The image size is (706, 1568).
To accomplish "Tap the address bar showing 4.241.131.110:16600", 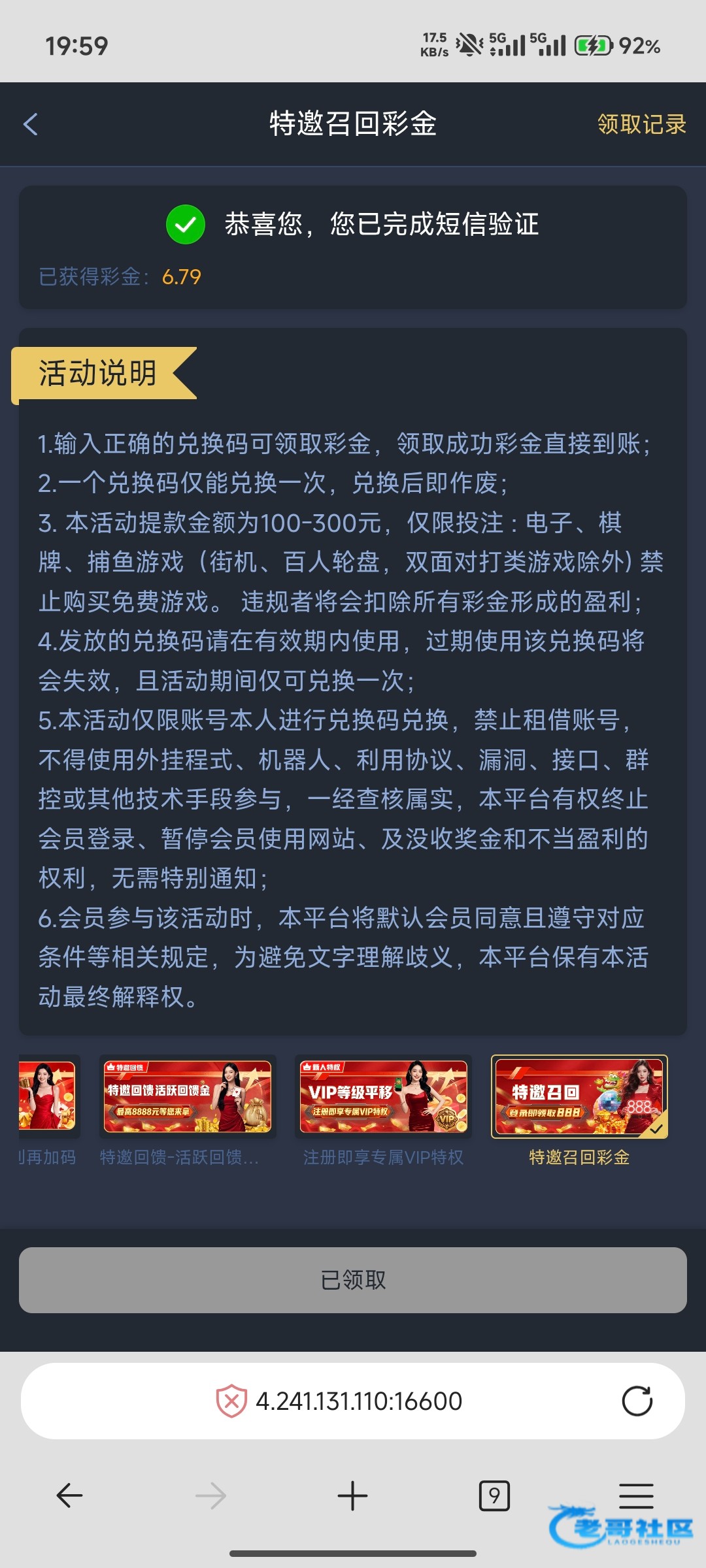I will click(x=358, y=1401).
